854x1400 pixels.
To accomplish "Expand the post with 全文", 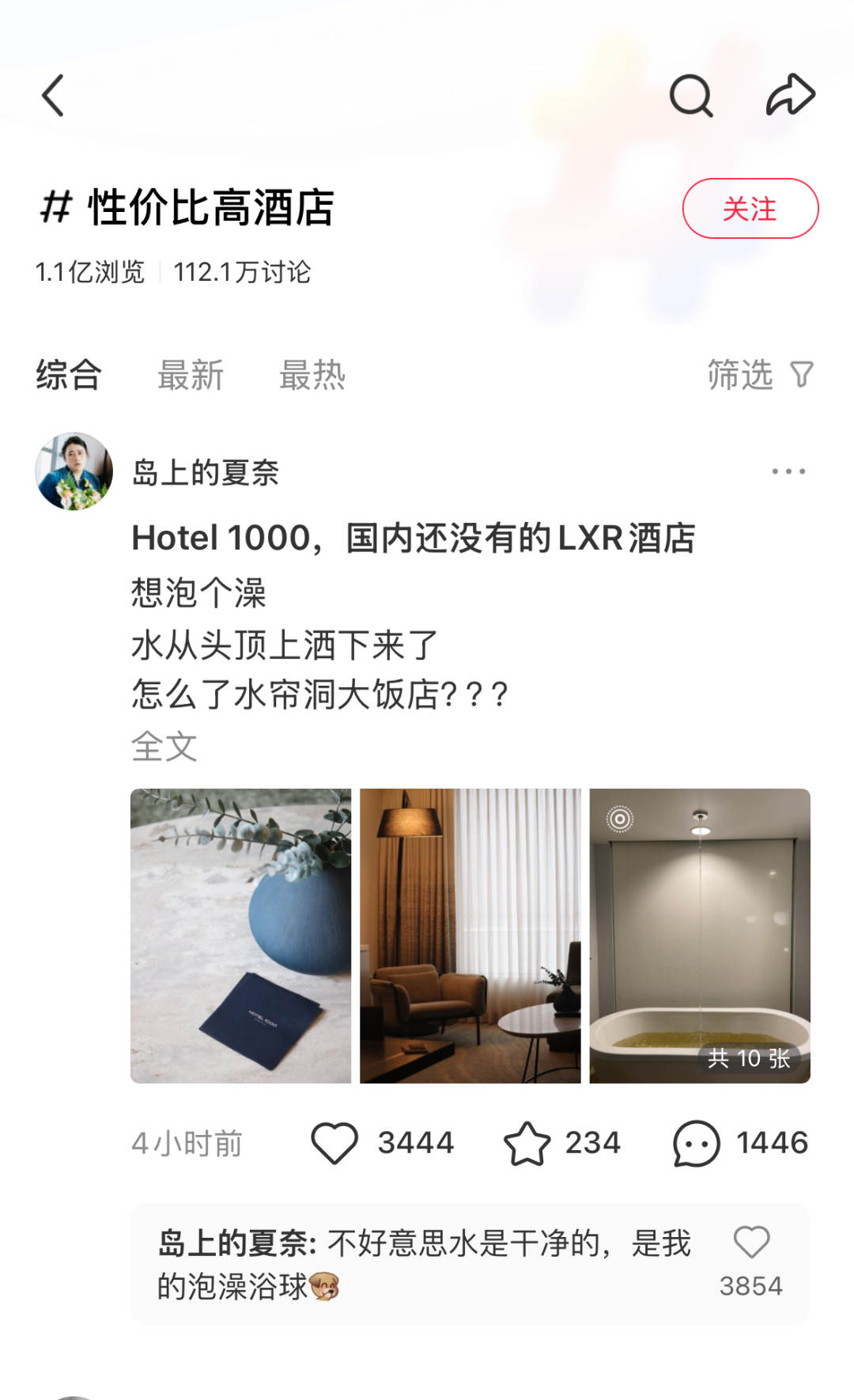I will (164, 746).
